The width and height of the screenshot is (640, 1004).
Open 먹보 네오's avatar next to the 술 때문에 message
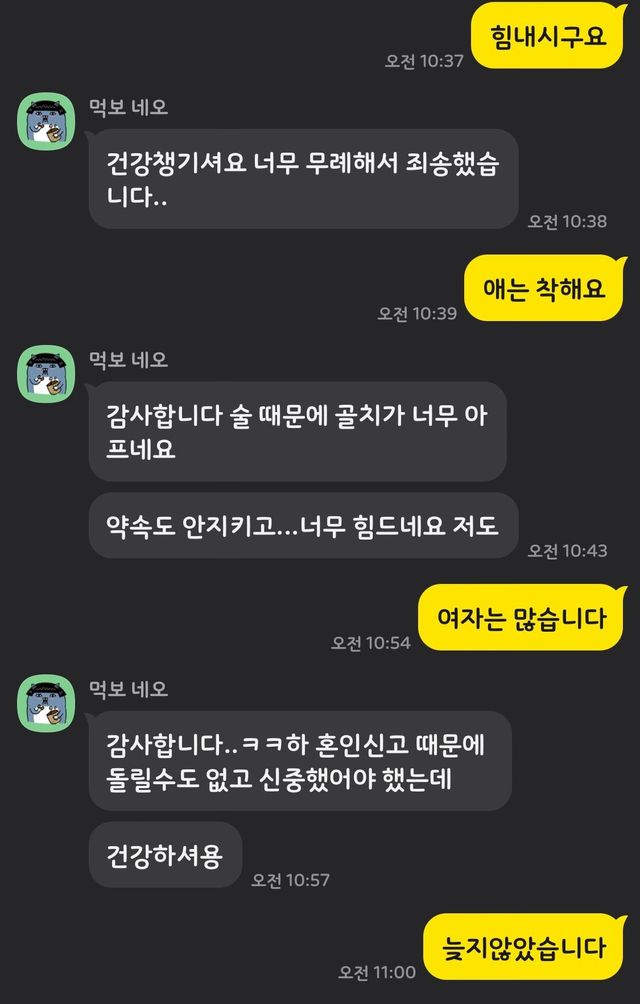[47, 374]
